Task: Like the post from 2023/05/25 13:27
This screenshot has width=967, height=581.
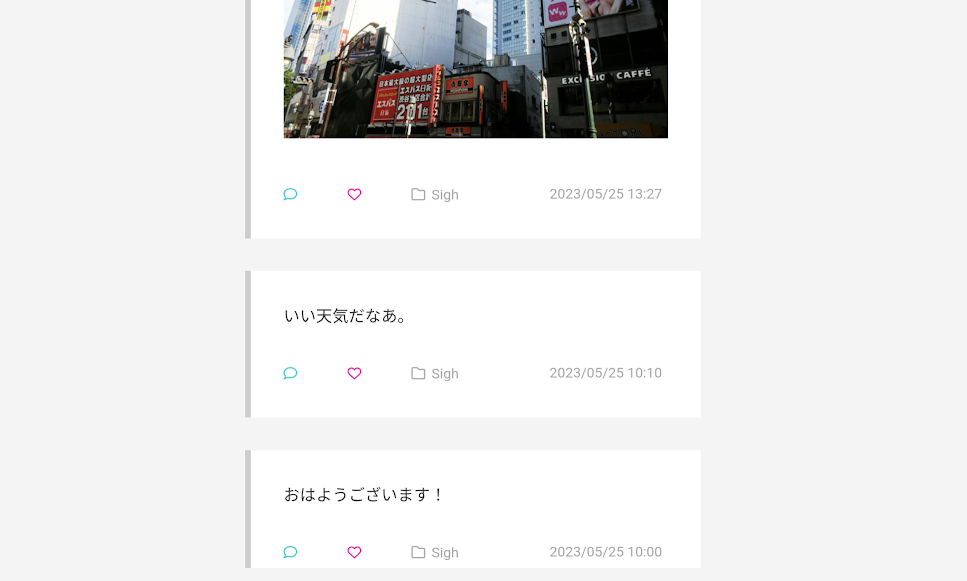Action: point(354,194)
